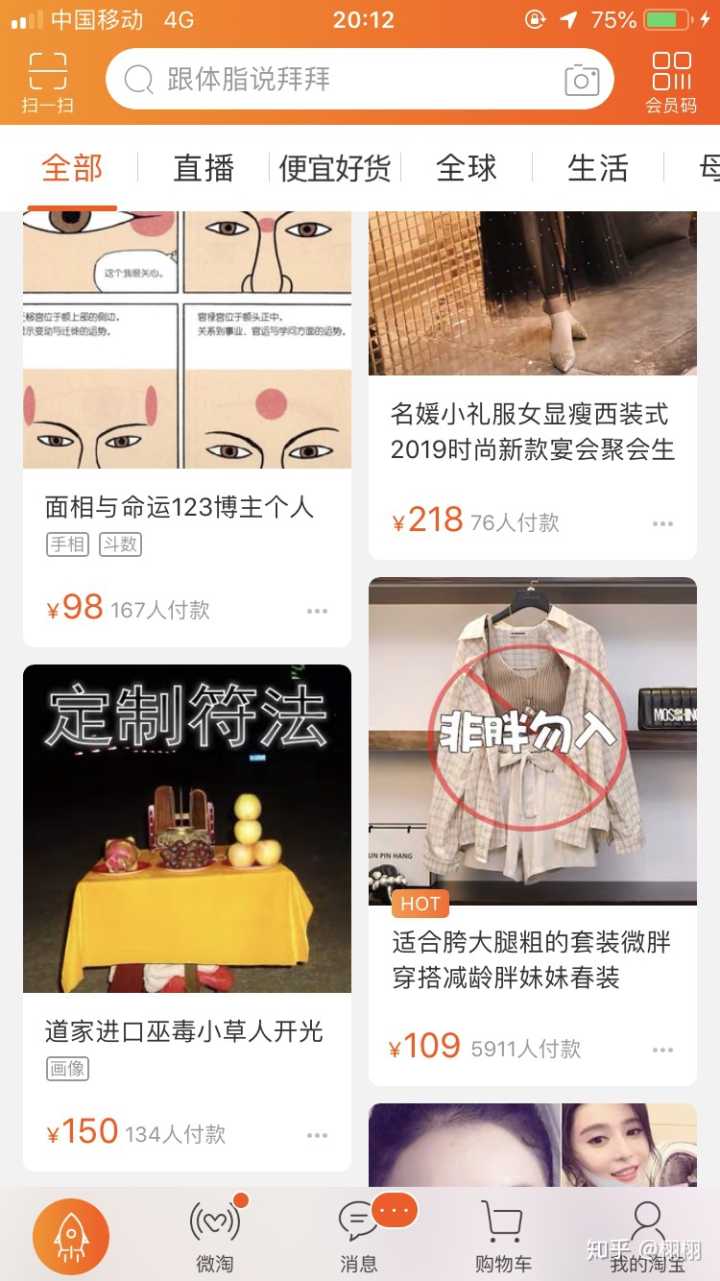Open the 会员码 member code
The height and width of the screenshot is (1281, 720).
tap(671, 82)
